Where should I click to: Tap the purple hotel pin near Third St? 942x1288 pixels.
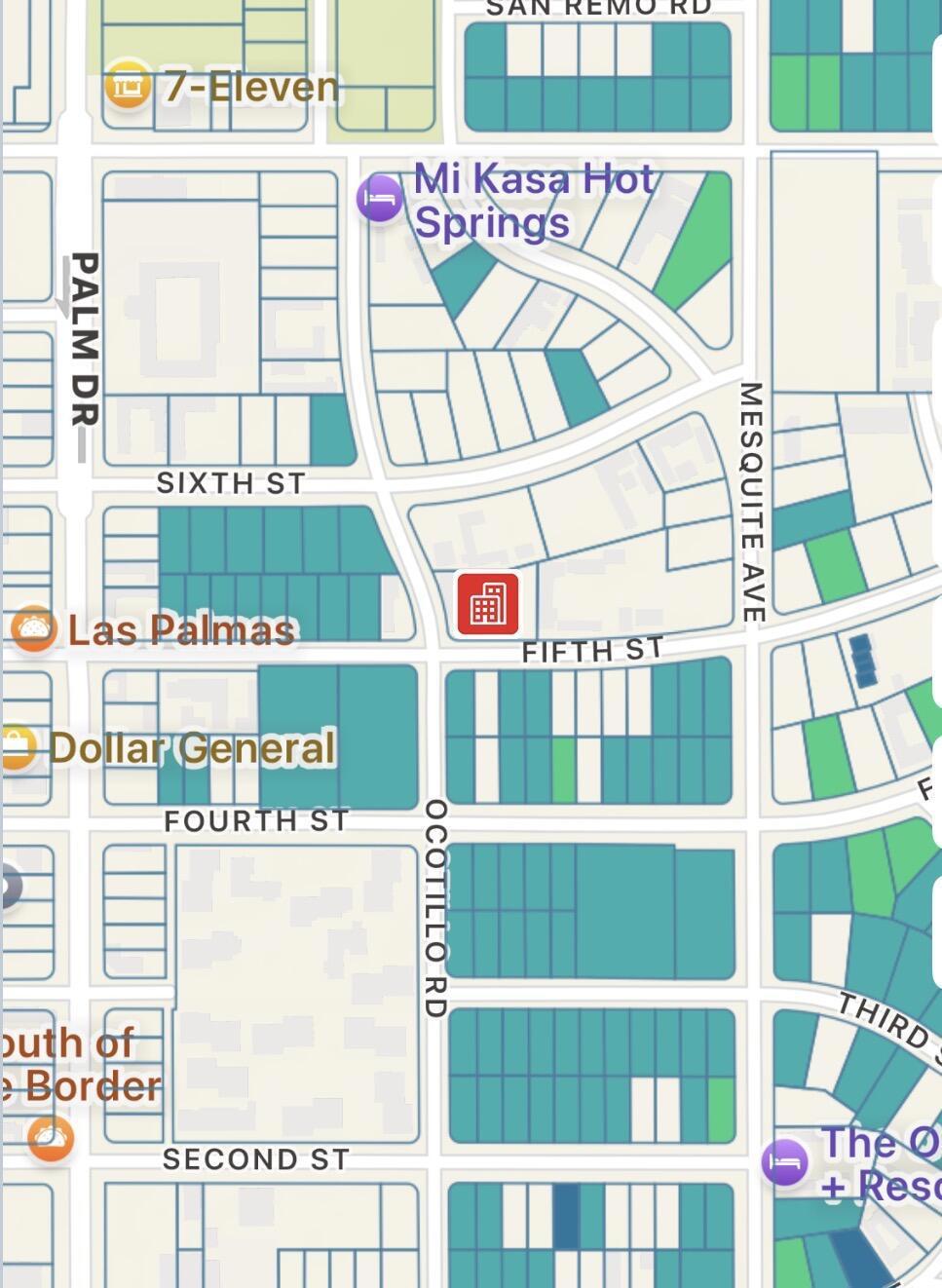pos(785,1161)
